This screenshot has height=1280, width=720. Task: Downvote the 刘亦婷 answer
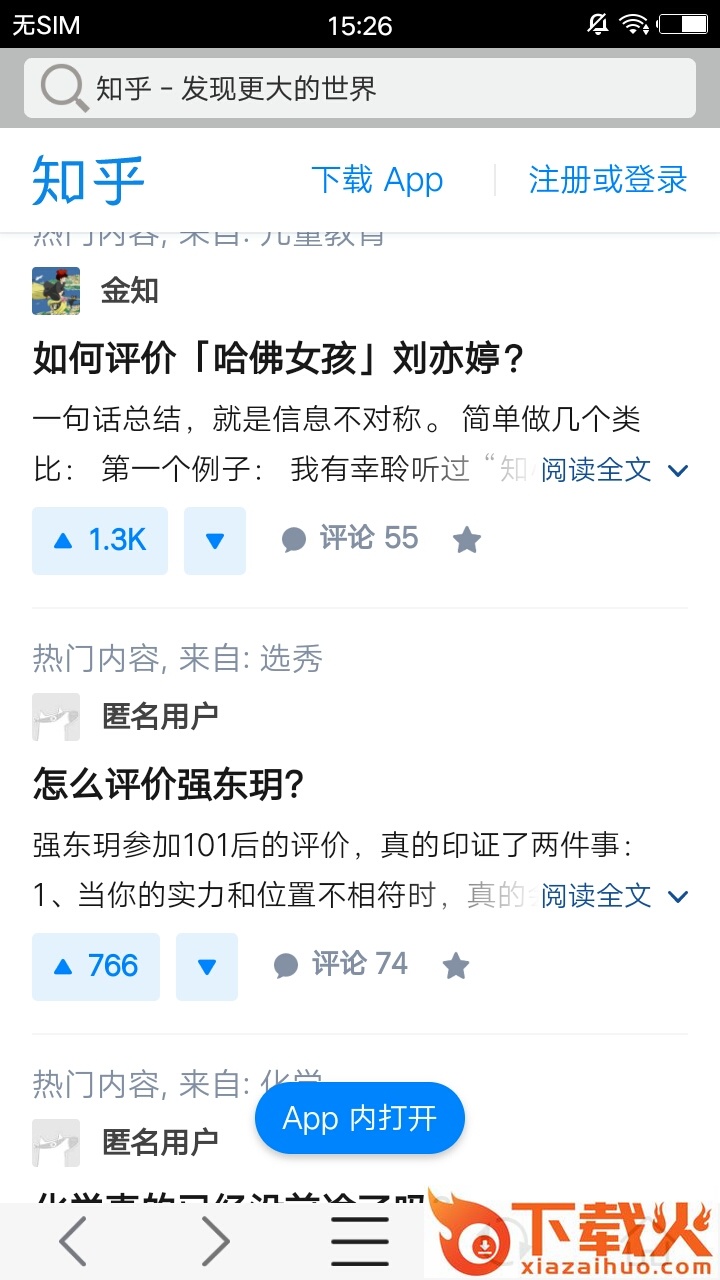click(x=215, y=541)
